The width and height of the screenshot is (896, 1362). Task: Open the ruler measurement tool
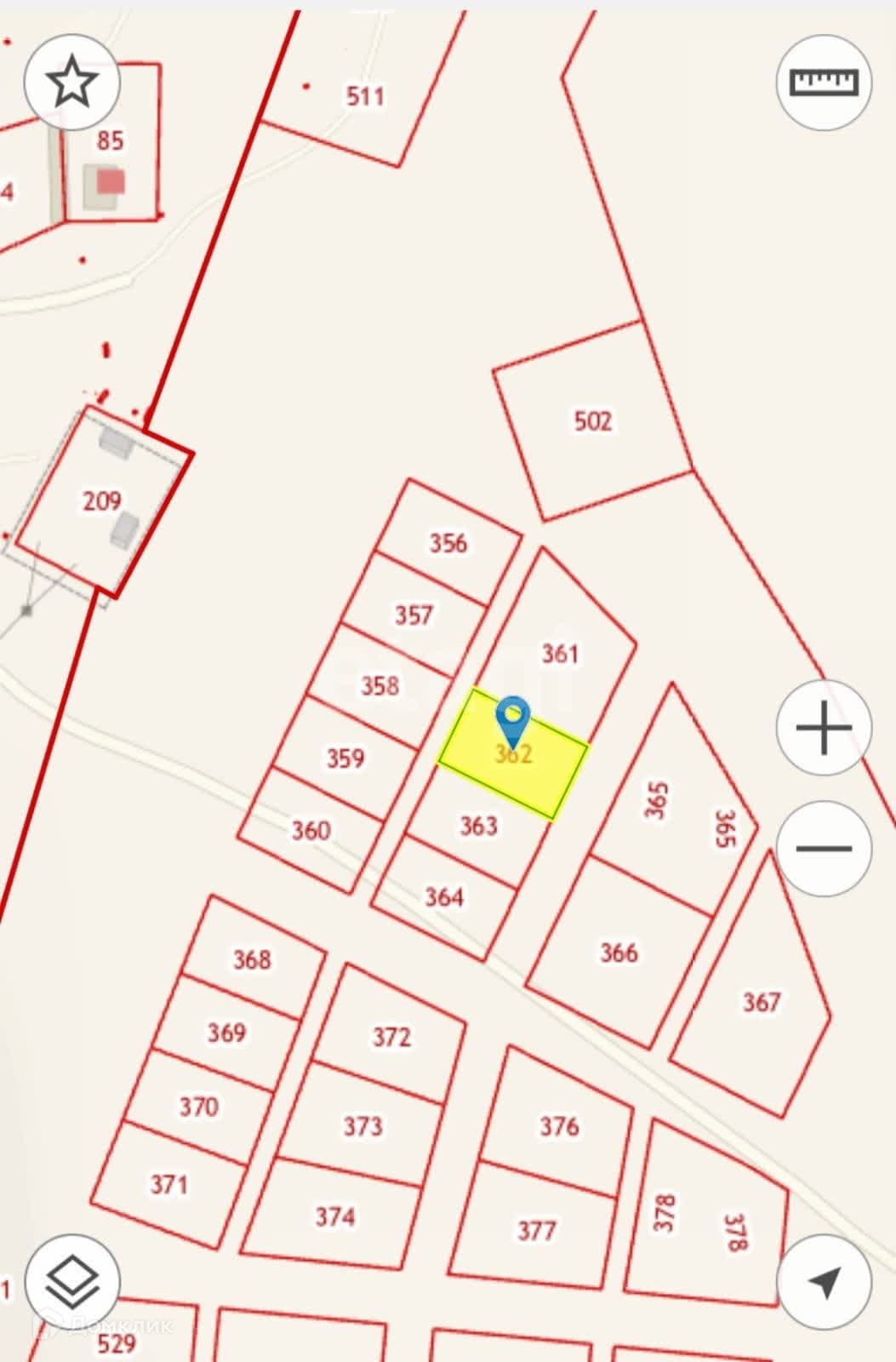pos(824,83)
